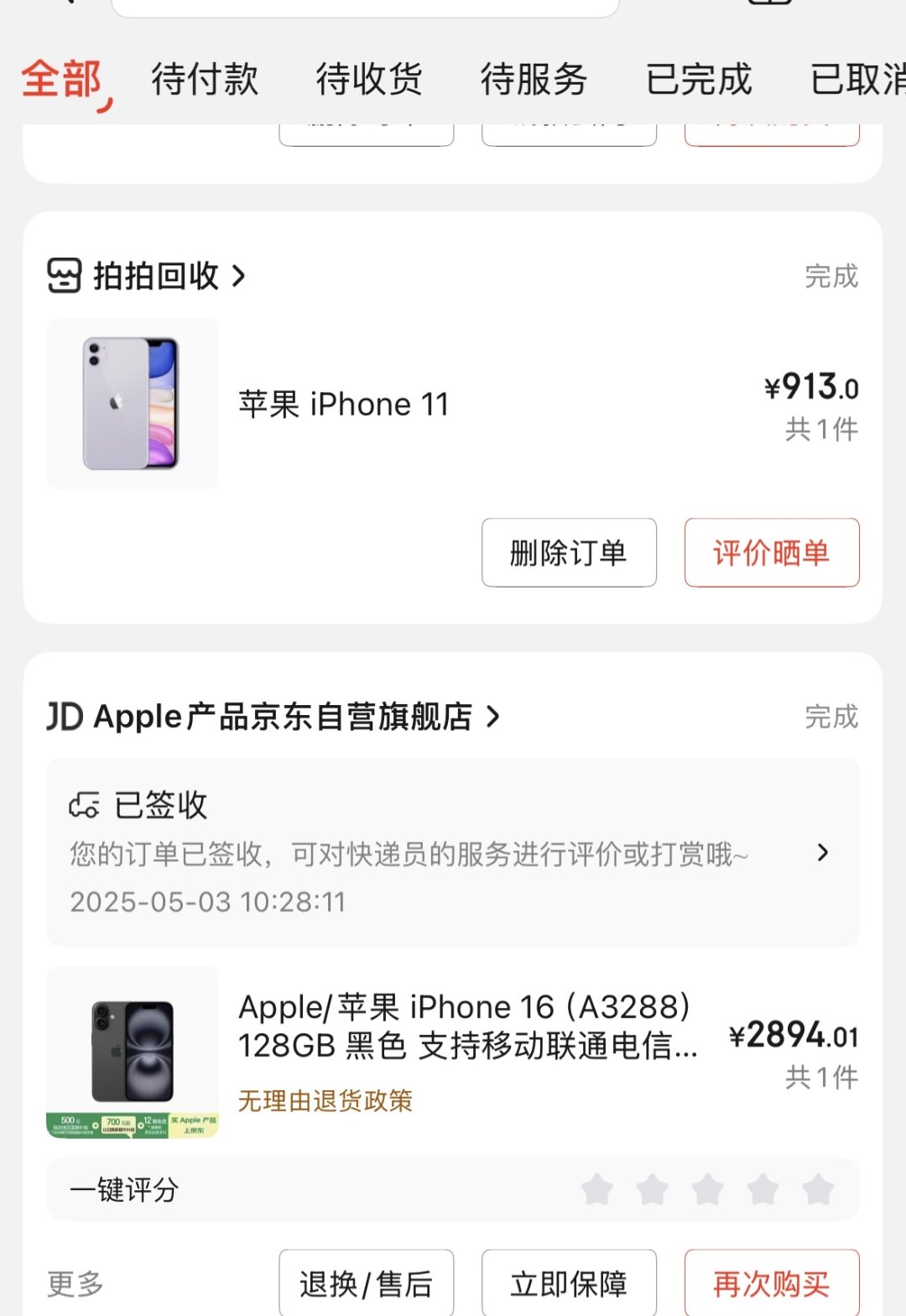Tap the delivery truck icon next to 已签收
906x1316 pixels.
point(84,804)
